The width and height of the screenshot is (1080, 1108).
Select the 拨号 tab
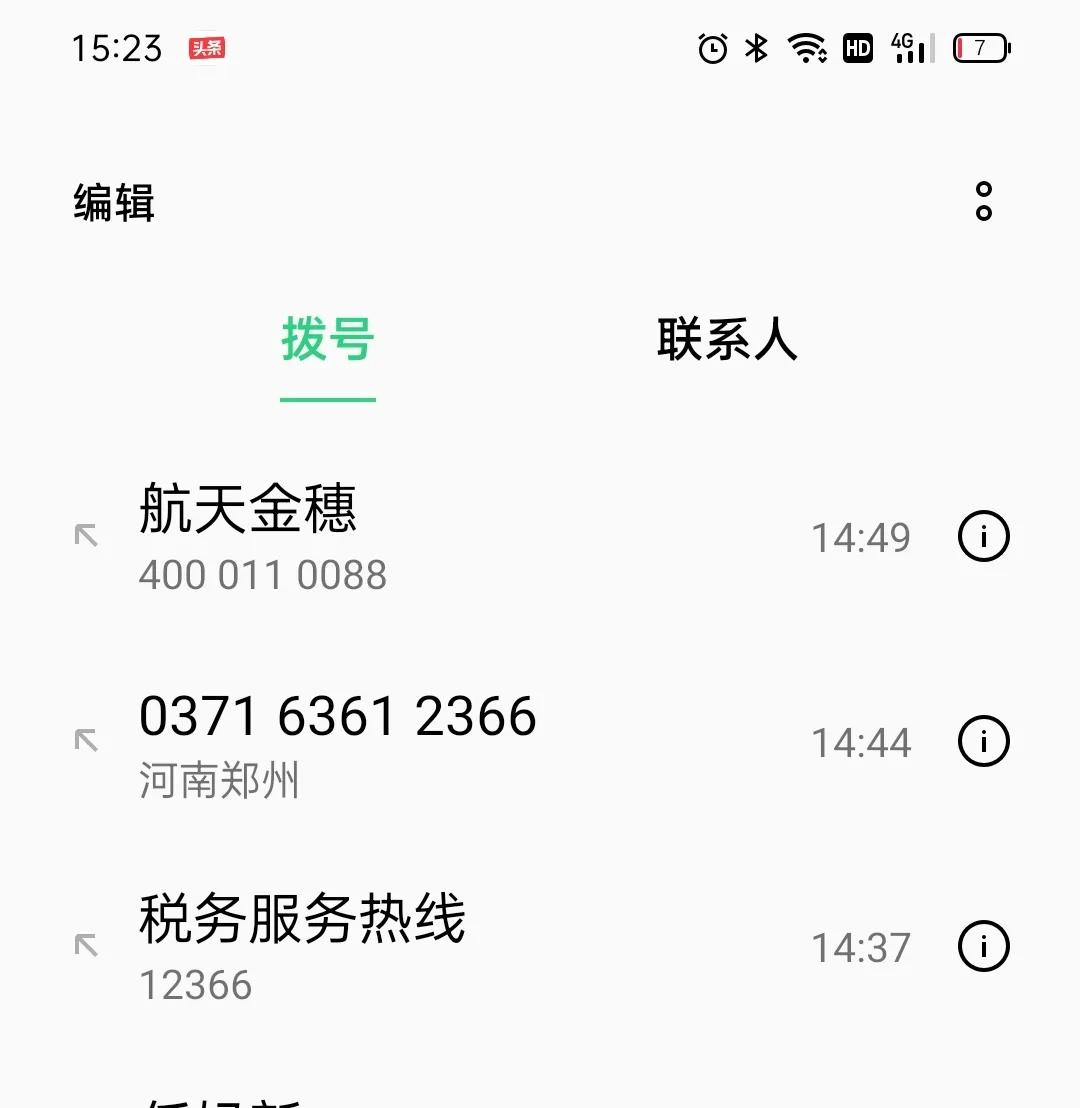coord(328,340)
